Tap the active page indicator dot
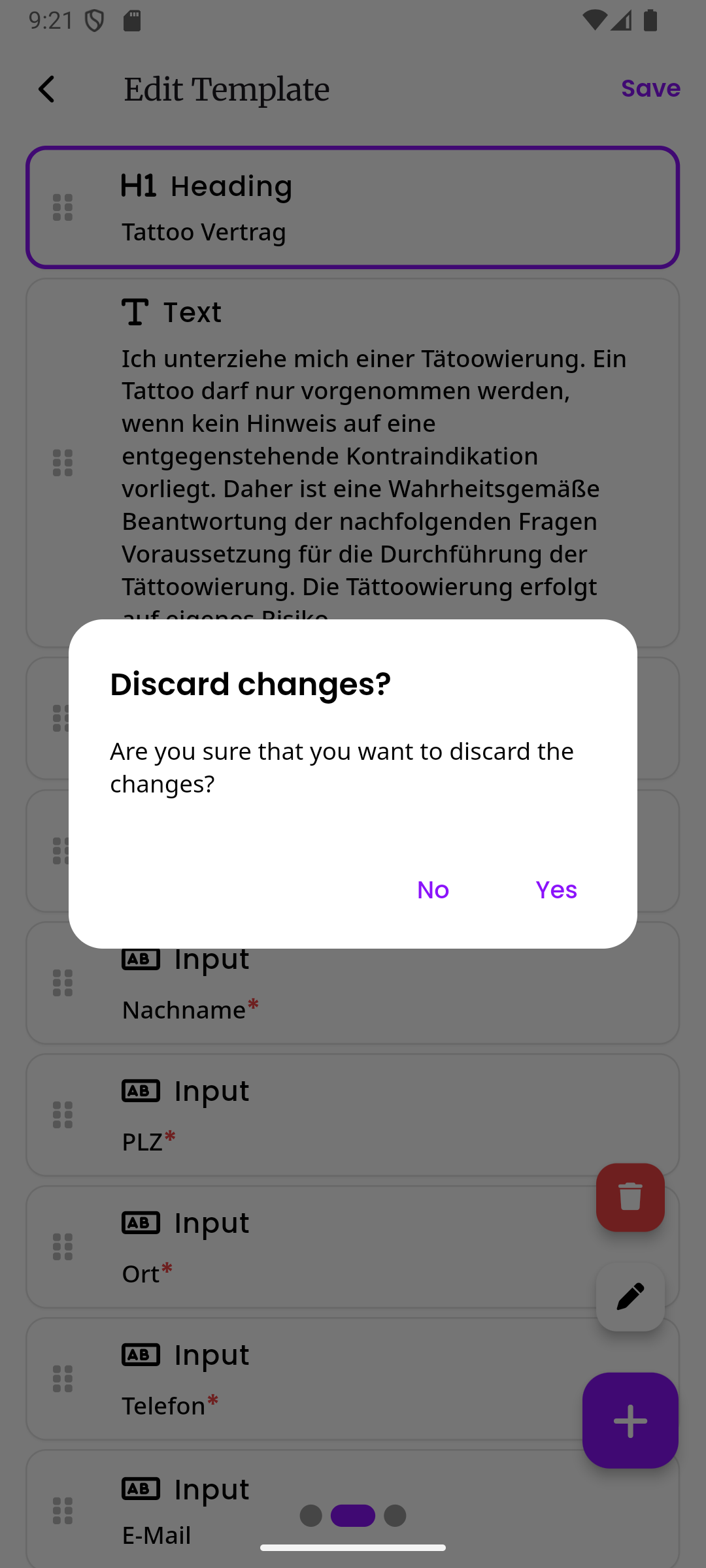Image resolution: width=706 pixels, height=1568 pixels. (x=353, y=1516)
